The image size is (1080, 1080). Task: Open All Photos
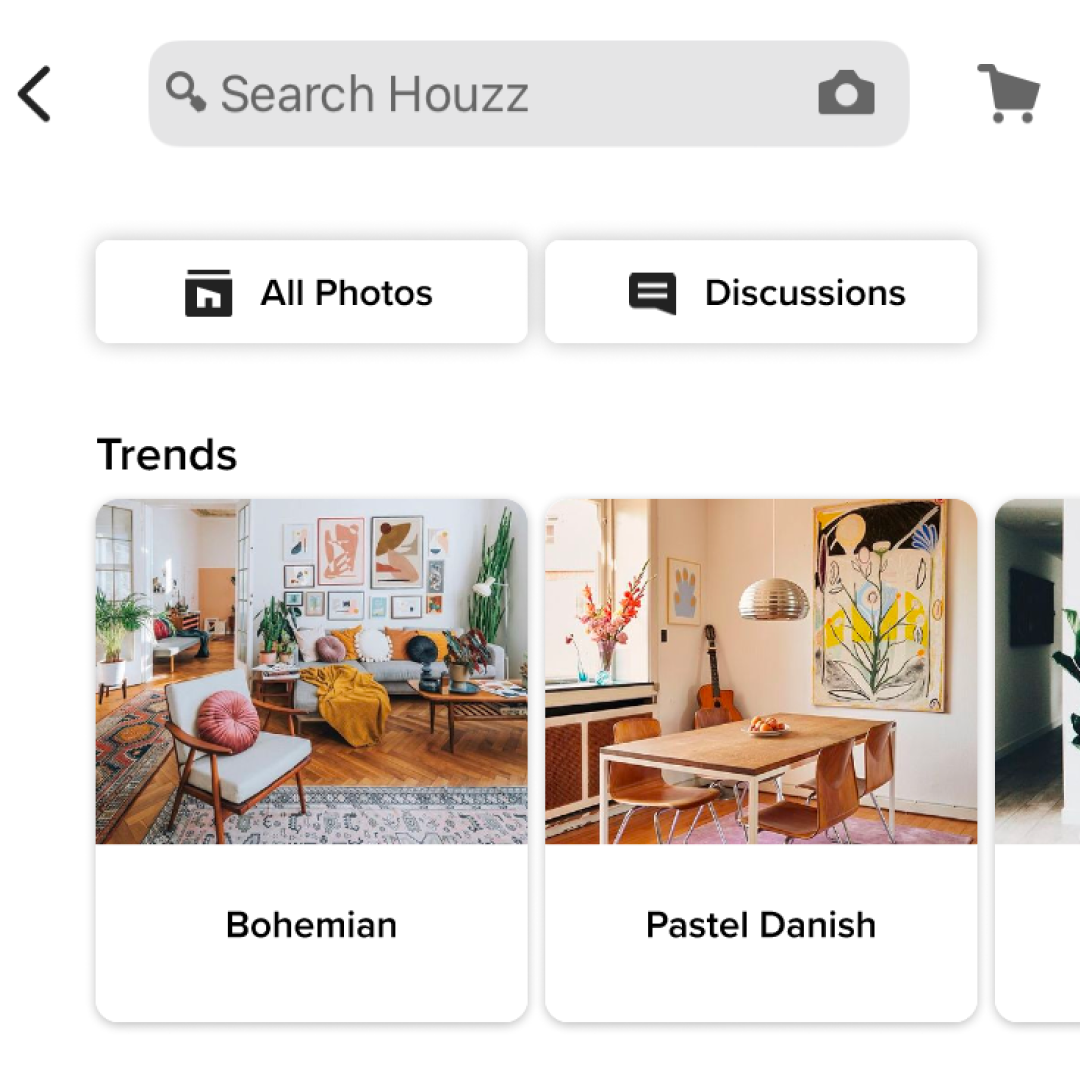(x=311, y=292)
